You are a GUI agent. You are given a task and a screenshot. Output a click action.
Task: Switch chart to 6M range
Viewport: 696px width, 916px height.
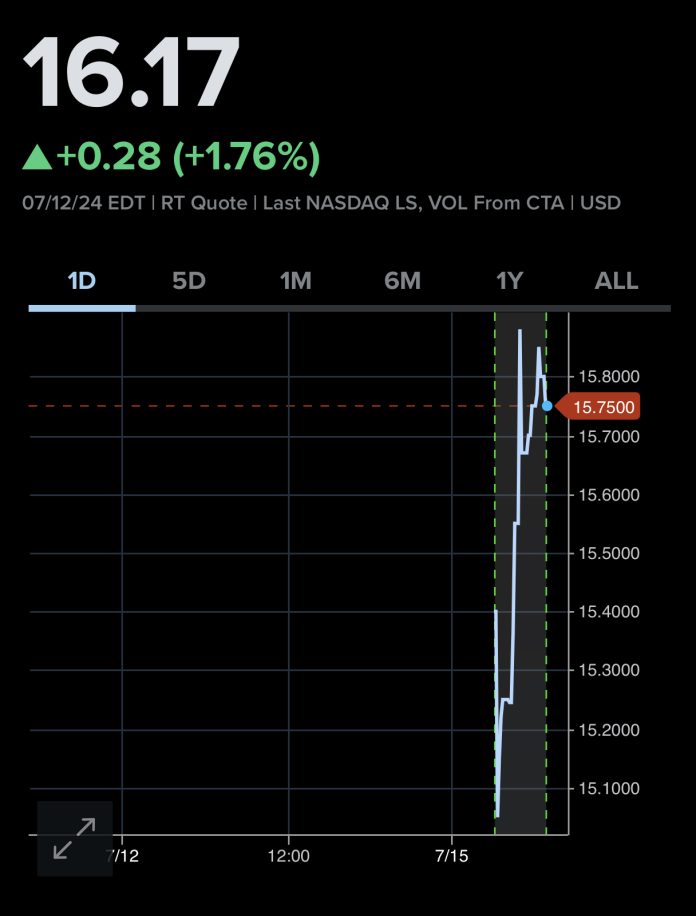(x=402, y=281)
